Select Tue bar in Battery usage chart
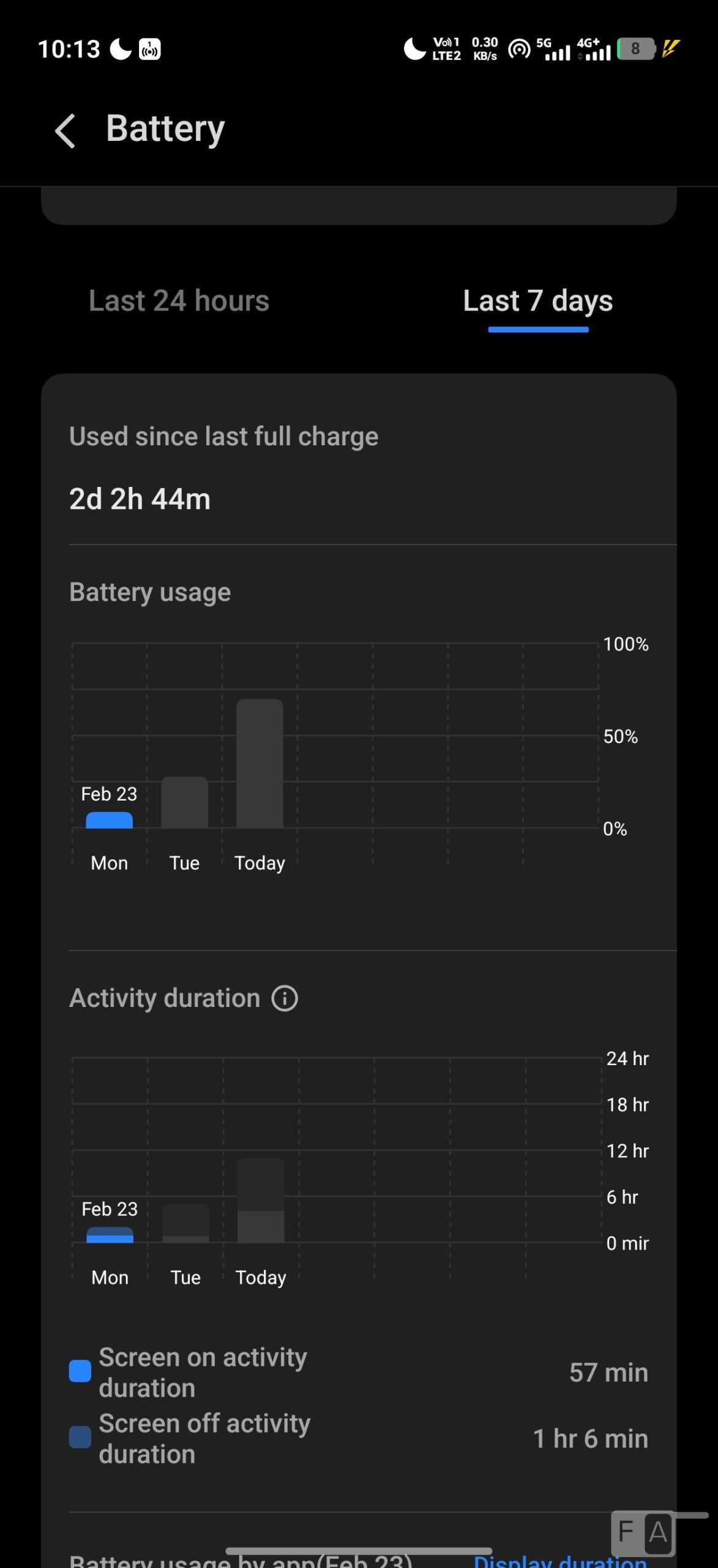 184,802
